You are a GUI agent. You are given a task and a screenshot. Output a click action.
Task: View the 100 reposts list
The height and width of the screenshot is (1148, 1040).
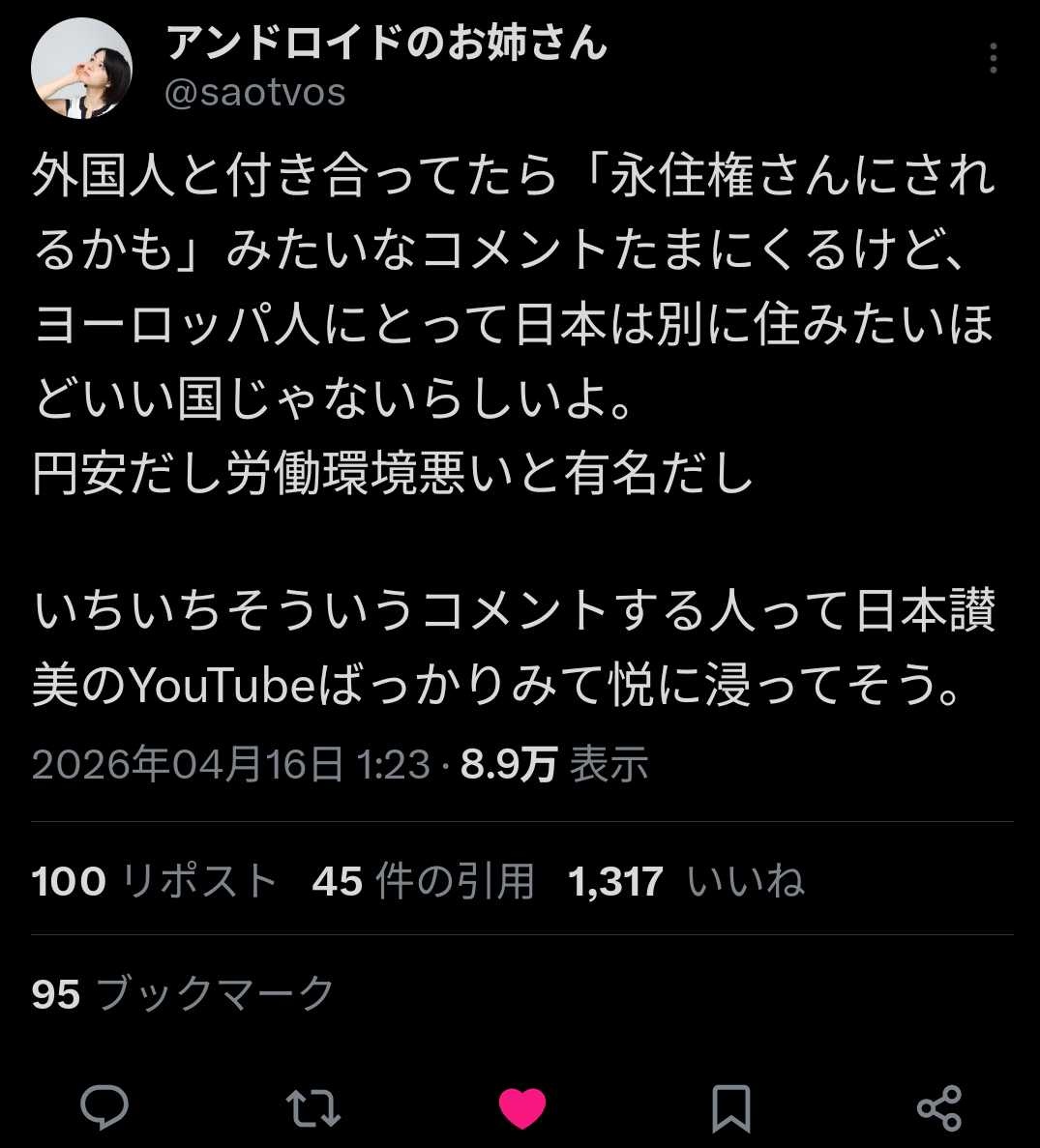pyautogui.click(x=155, y=881)
